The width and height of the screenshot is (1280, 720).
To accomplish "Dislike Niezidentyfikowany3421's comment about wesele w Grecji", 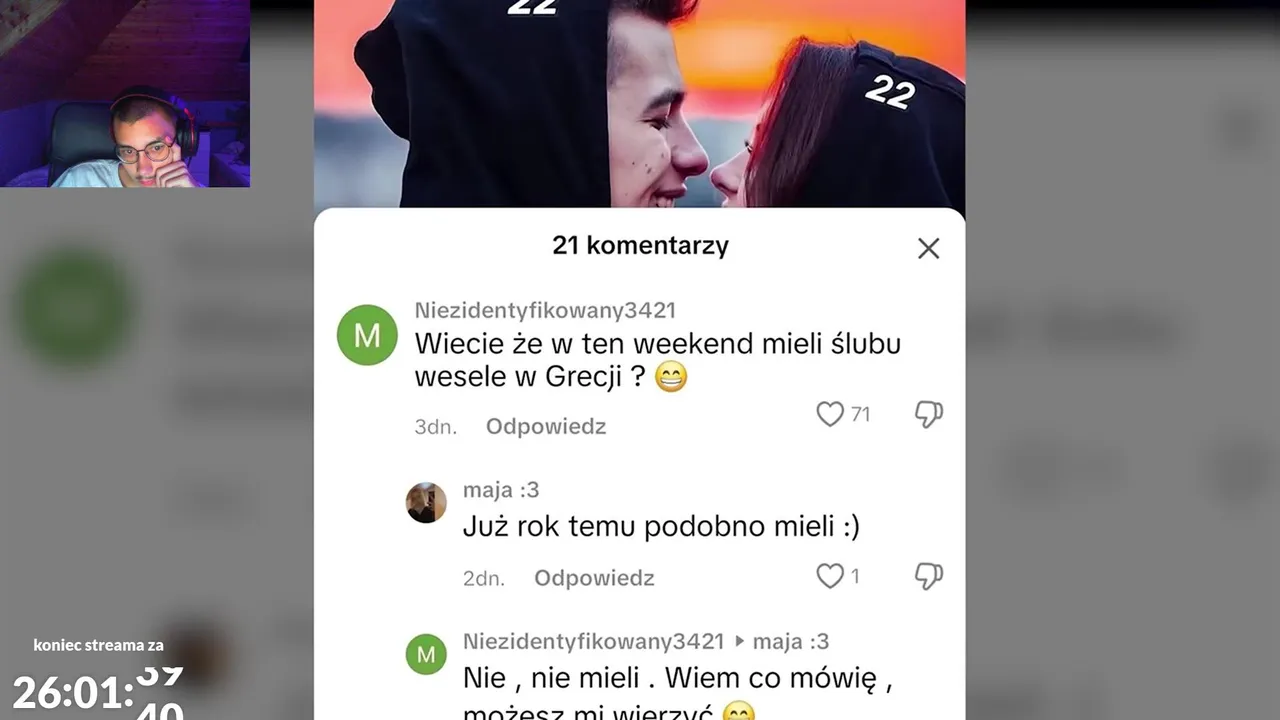I will click(928, 414).
